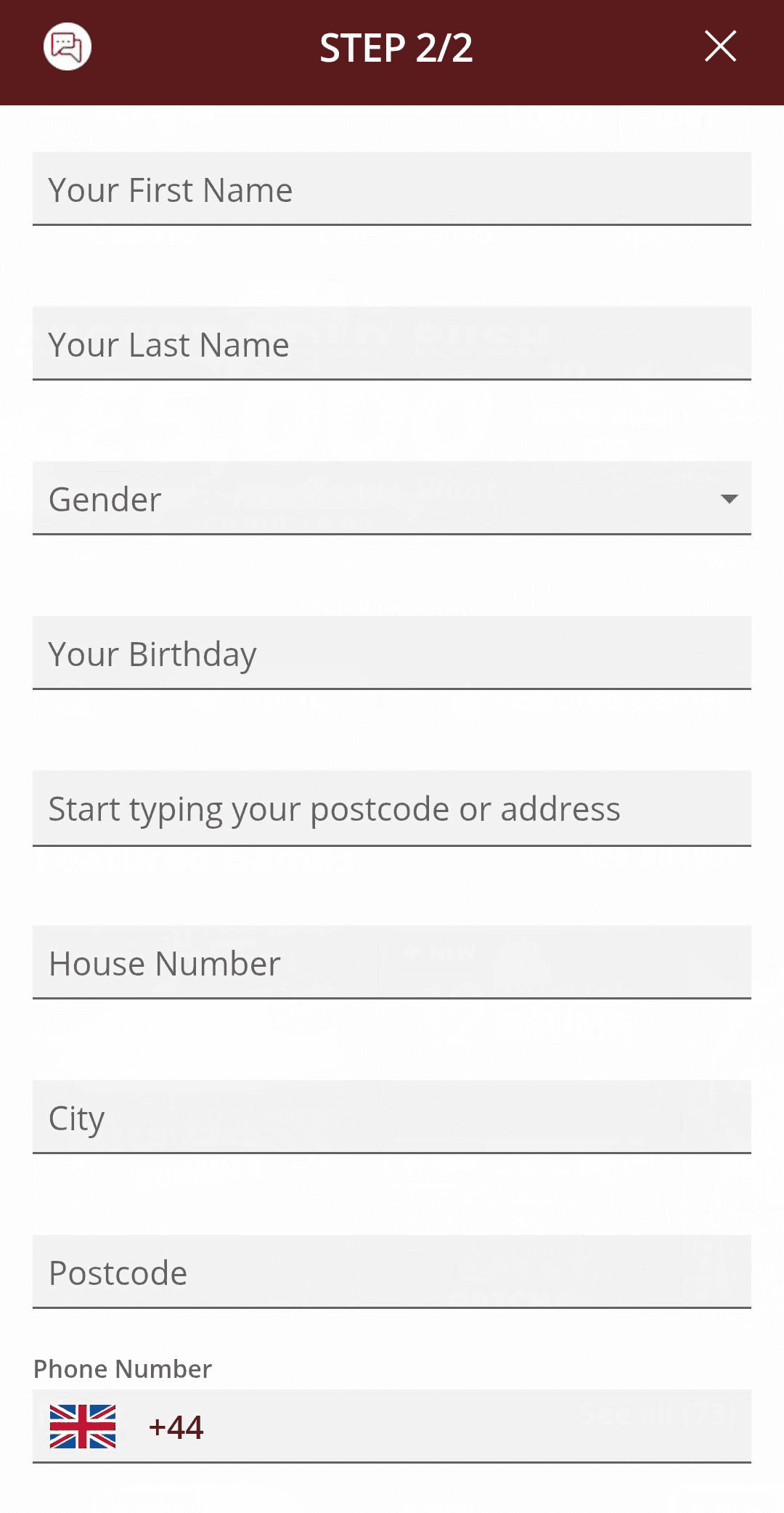This screenshot has height=1513, width=784.
Task: Select the Your Last Name field
Action: tap(392, 344)
